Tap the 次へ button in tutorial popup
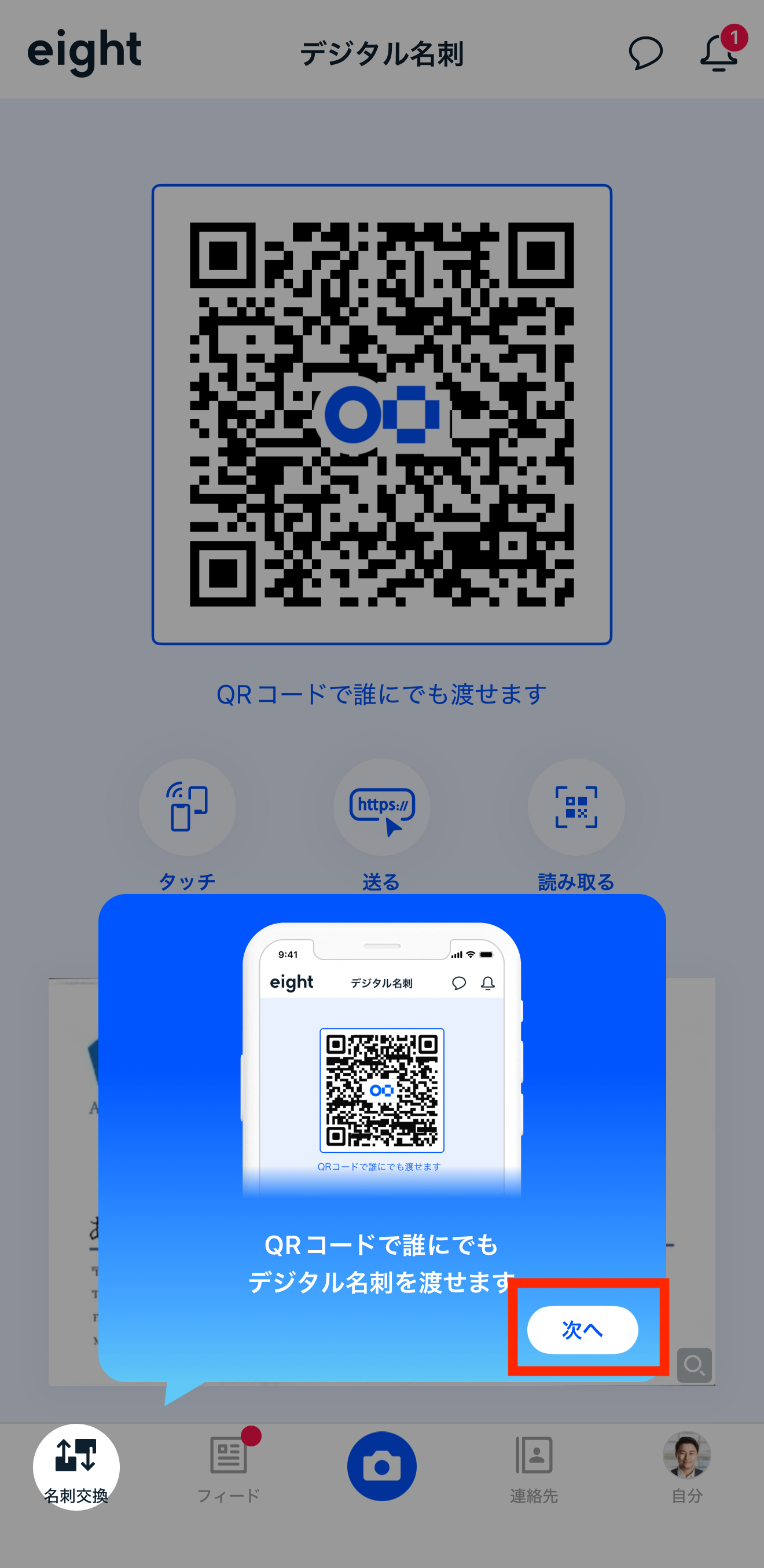The width and height of the screenshot is (764, 1568). point(582,1329)
